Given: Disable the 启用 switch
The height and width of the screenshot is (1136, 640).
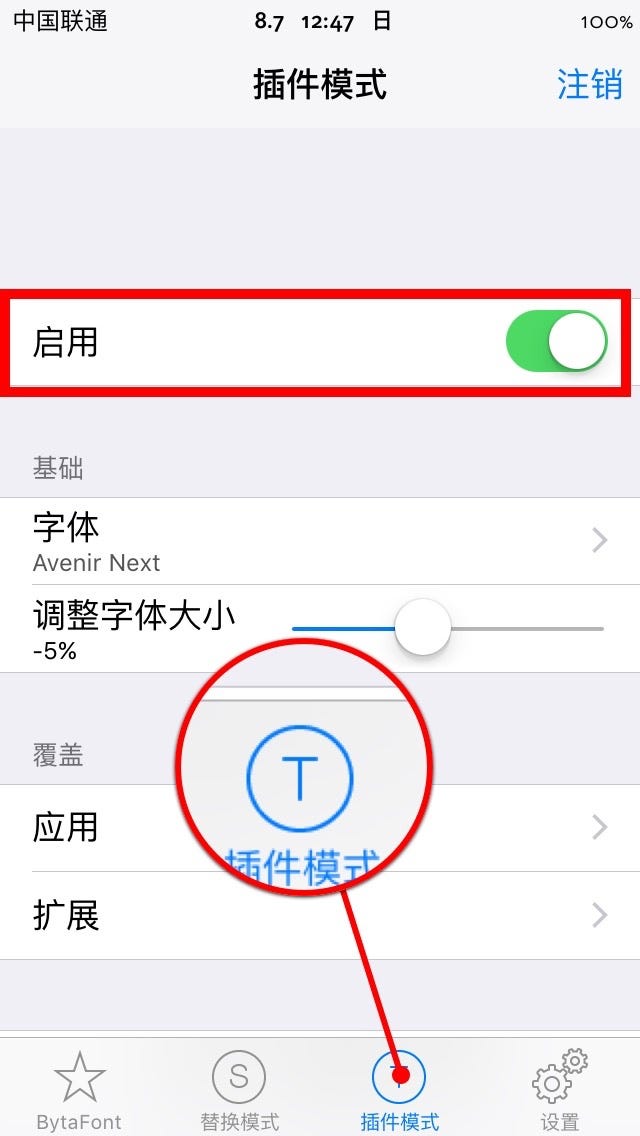Looking at the screenshot, I should [557, 341].
